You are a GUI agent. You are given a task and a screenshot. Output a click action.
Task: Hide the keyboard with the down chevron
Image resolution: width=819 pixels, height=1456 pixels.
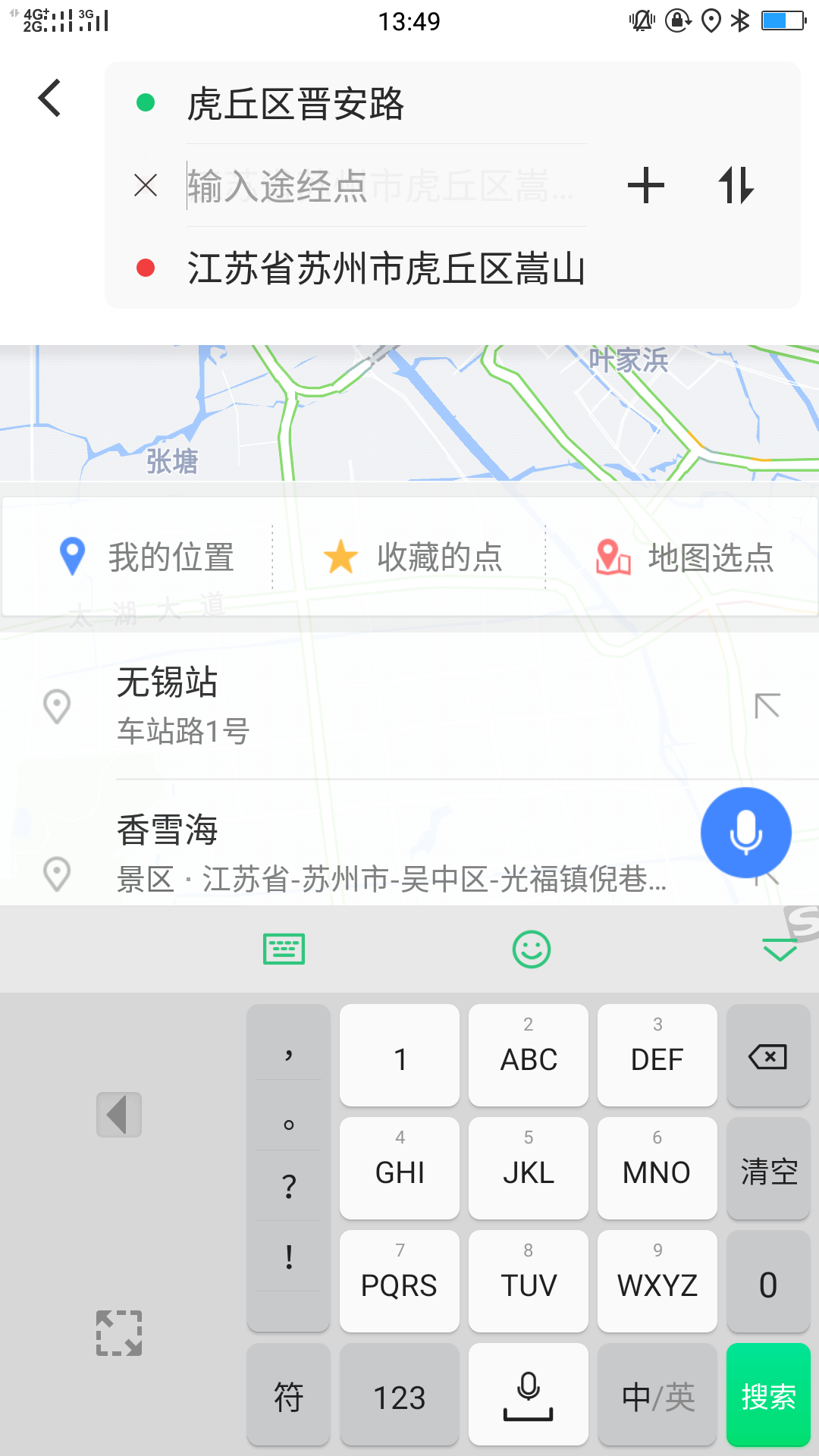point(780,949)
